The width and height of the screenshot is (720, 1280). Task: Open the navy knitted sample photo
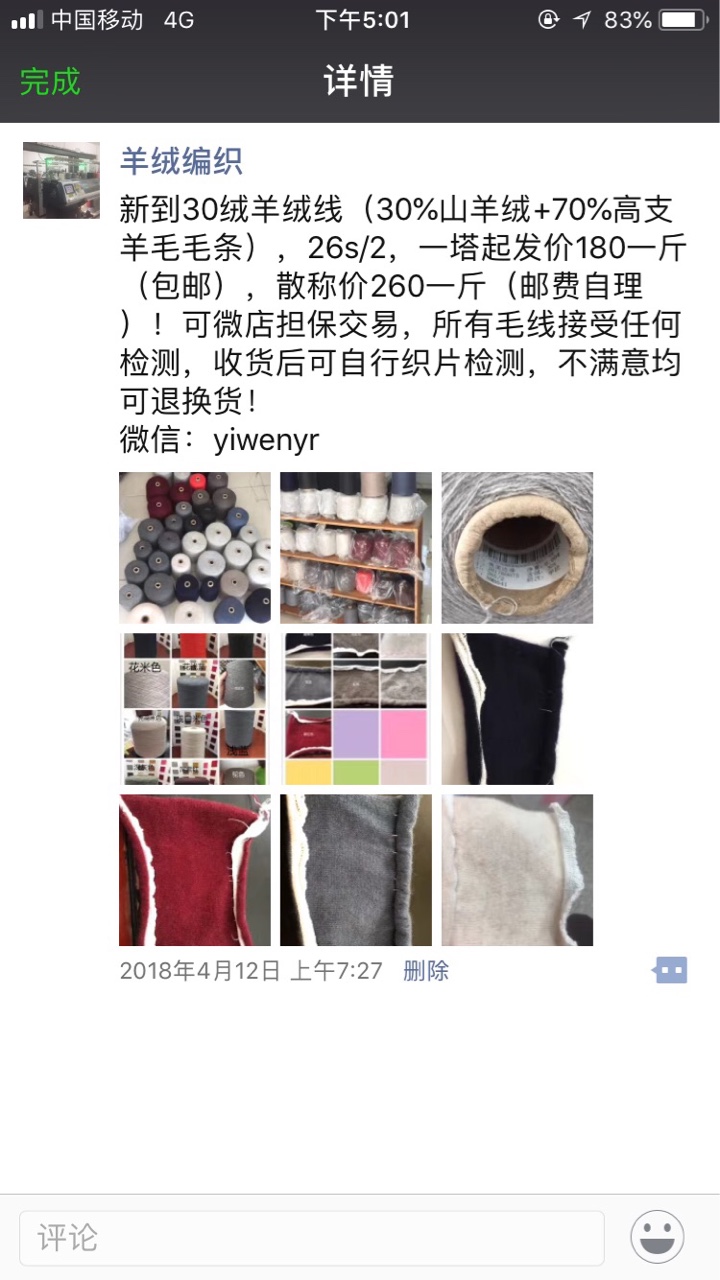coord(517,708)
